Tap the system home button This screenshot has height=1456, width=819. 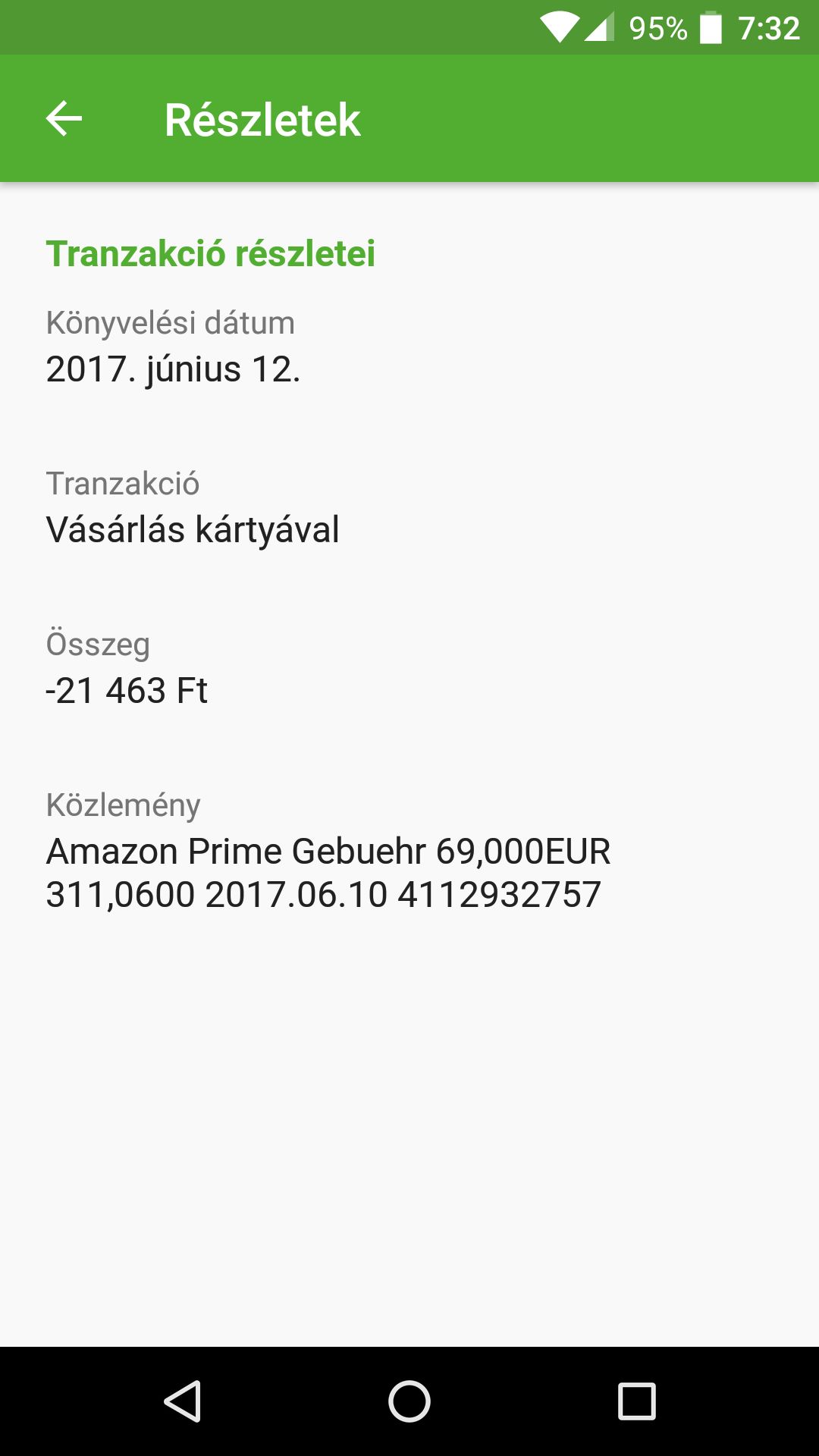coord(409,1401)
